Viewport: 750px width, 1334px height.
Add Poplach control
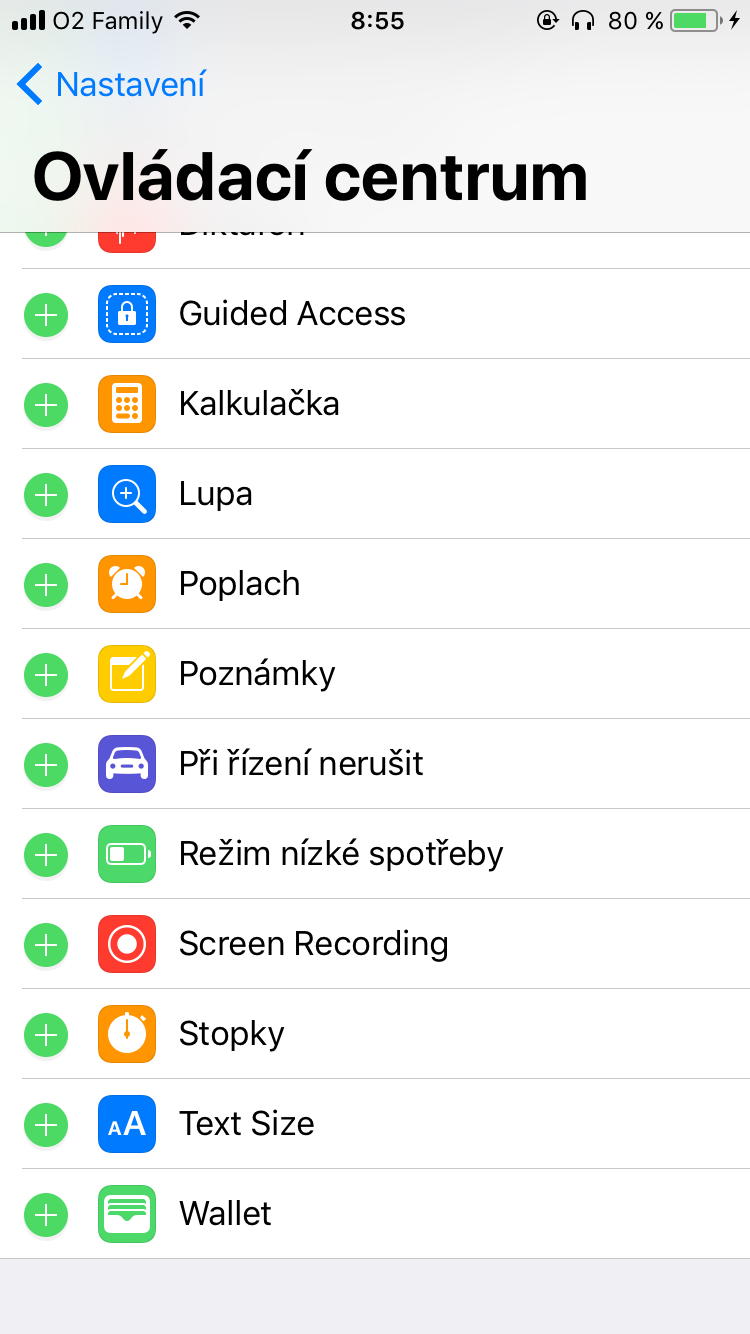click(45, 585)
